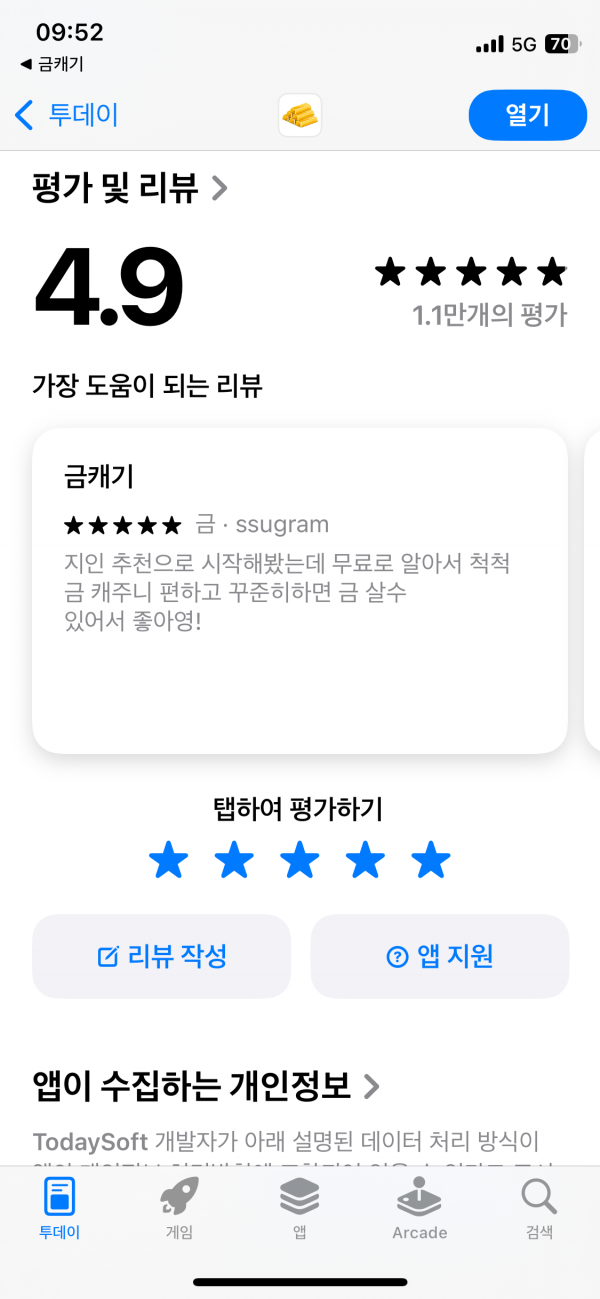Switch to the 검색 tab

[539, 1208]
